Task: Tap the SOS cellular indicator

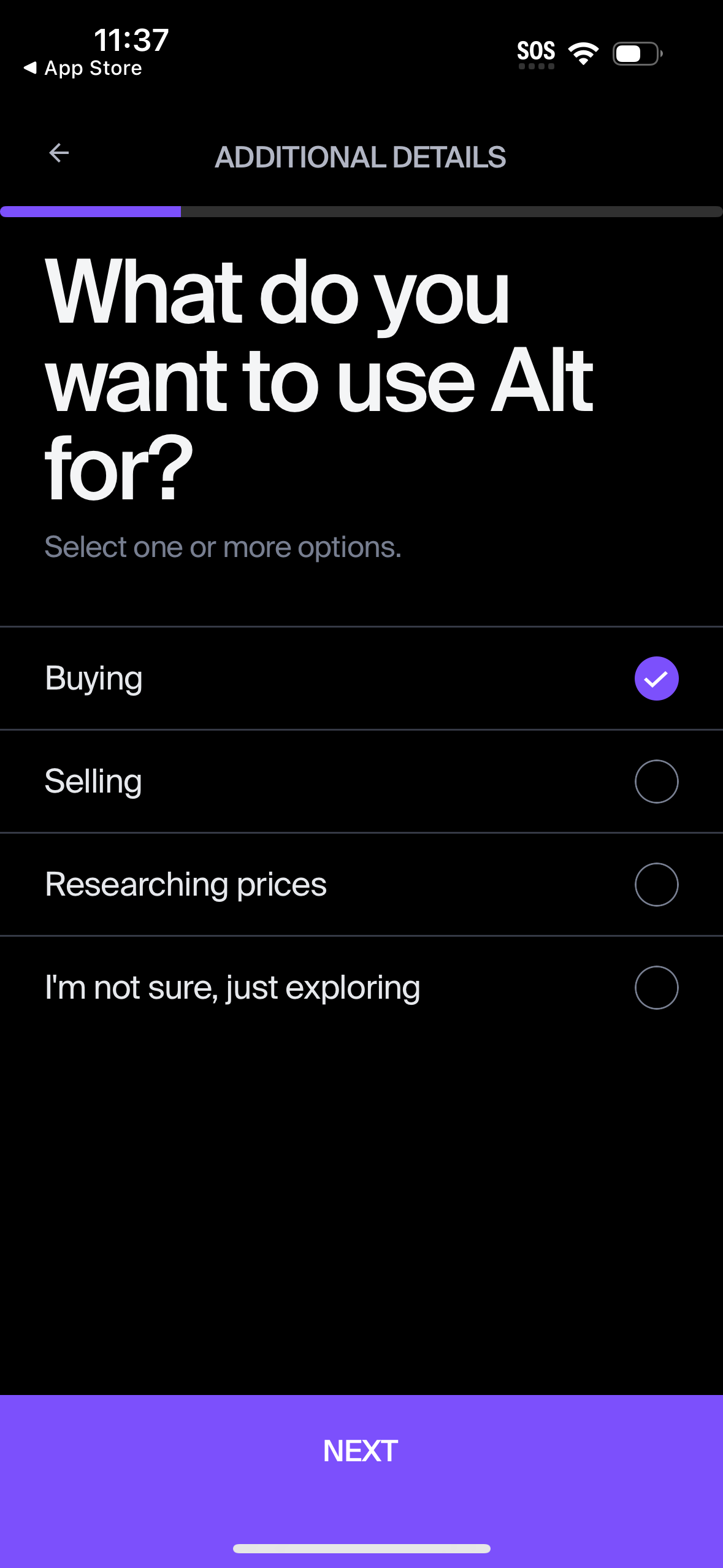Action: coord(536,52)
